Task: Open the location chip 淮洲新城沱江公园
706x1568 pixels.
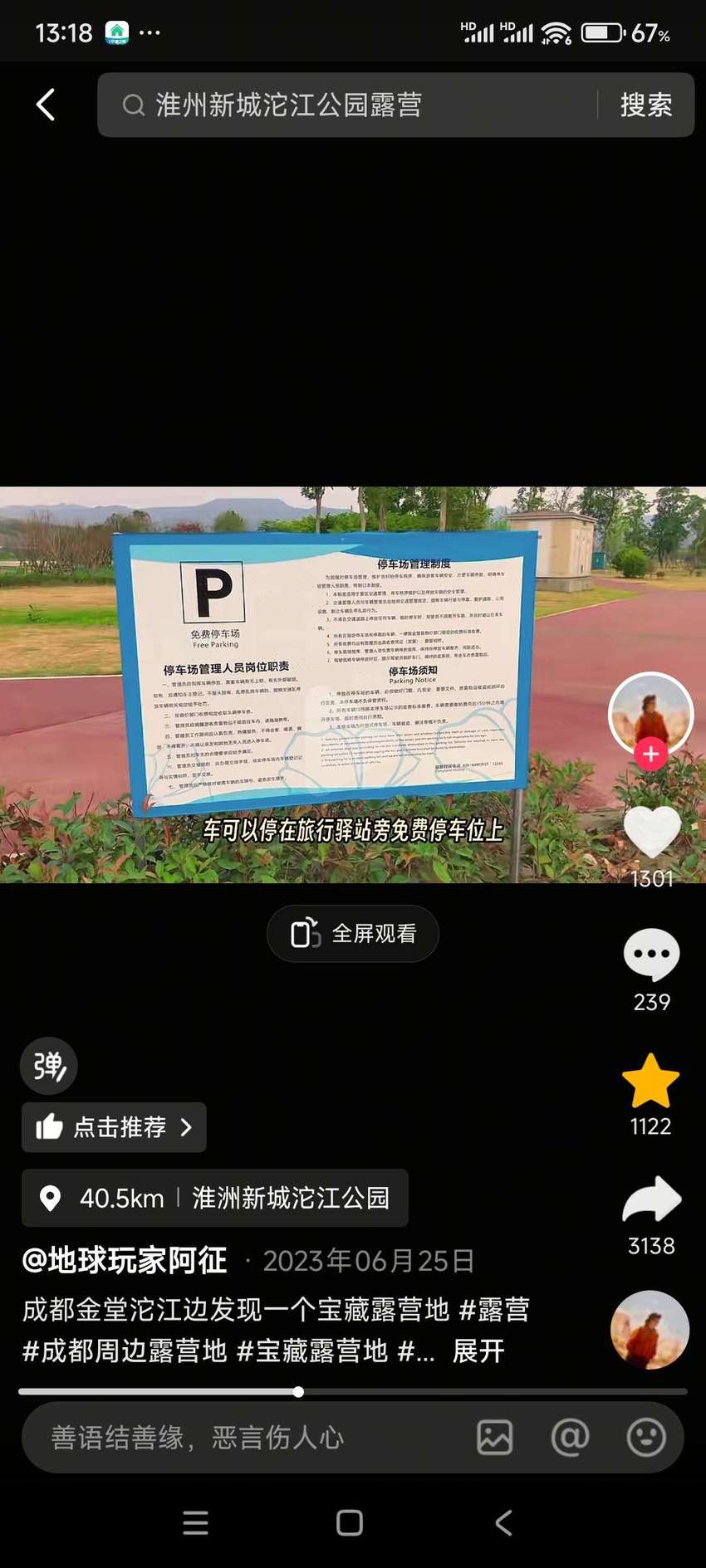Action: pos(215,1198)
